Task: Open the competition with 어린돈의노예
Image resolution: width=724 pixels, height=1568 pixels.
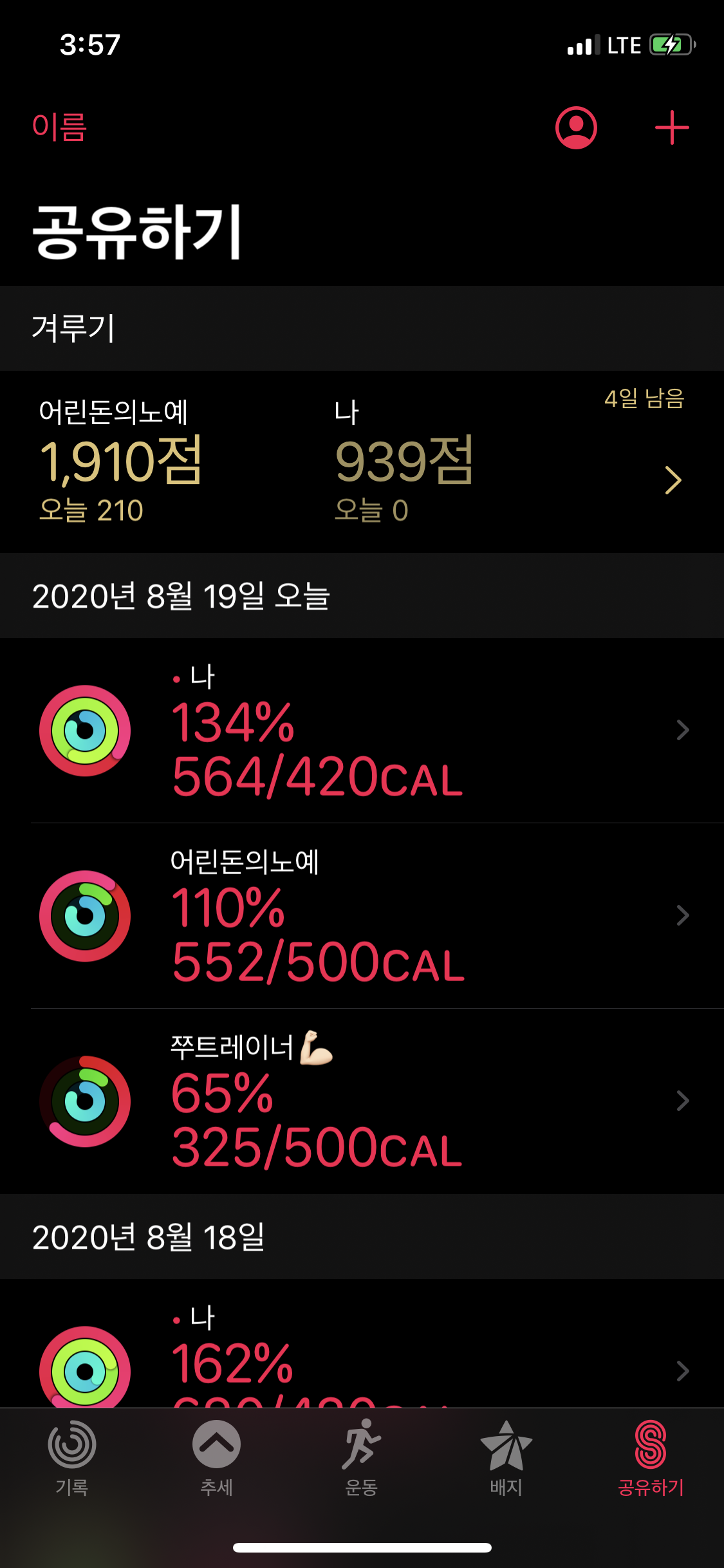Action: tap(362, 462)
